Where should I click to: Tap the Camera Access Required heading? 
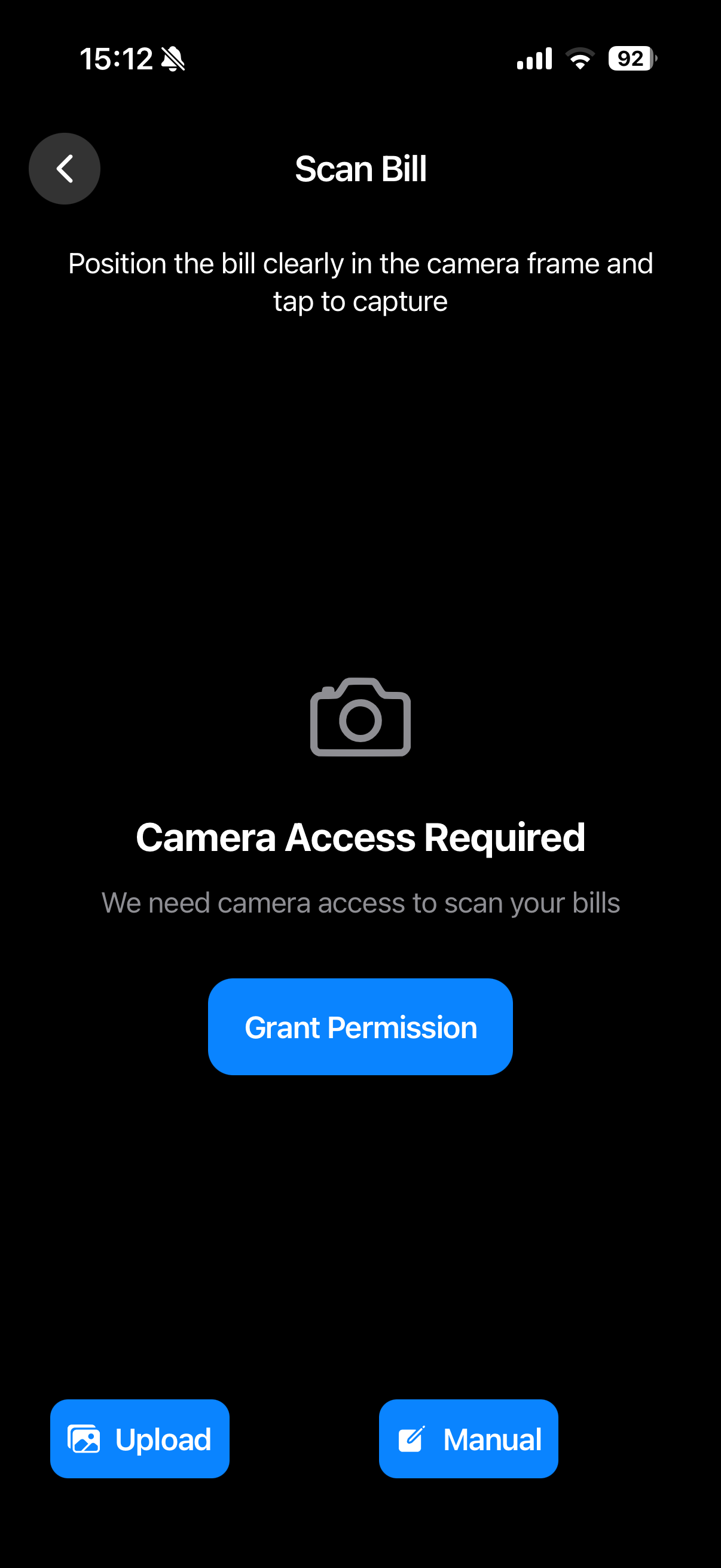pyautogui.click(x=361, y=838)
